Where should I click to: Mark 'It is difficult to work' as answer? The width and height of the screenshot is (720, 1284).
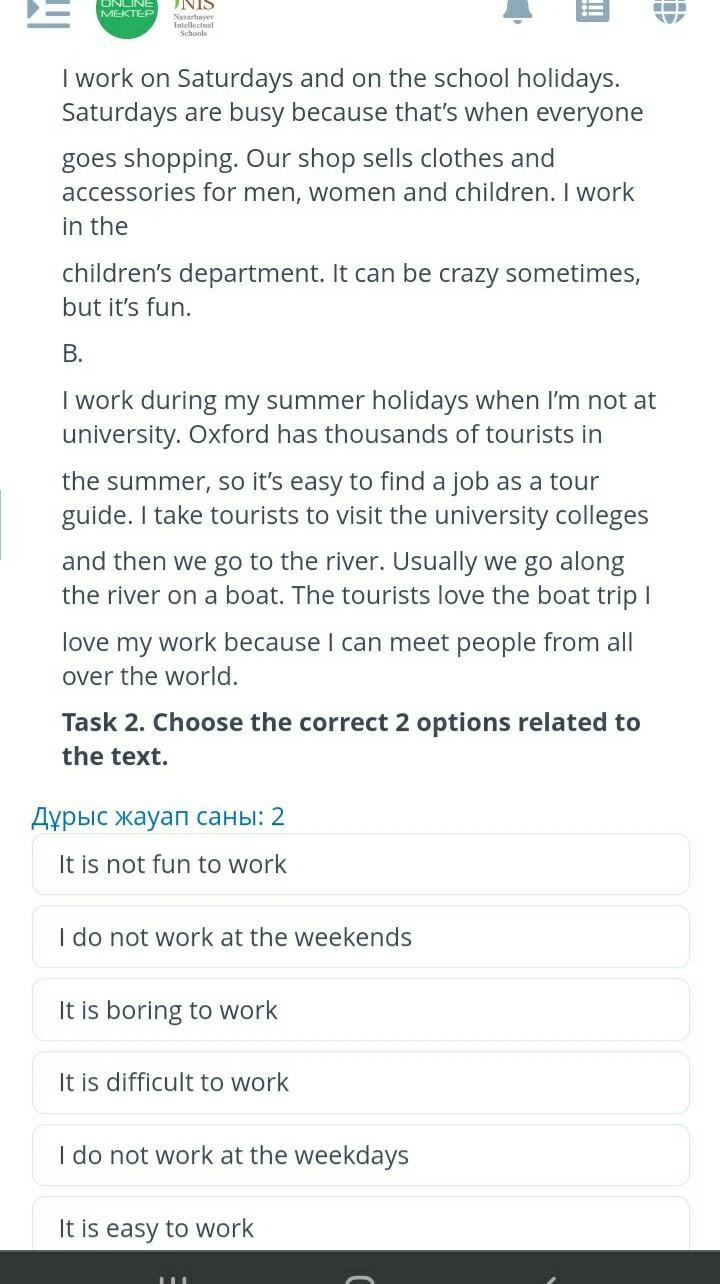point(361,1082)
